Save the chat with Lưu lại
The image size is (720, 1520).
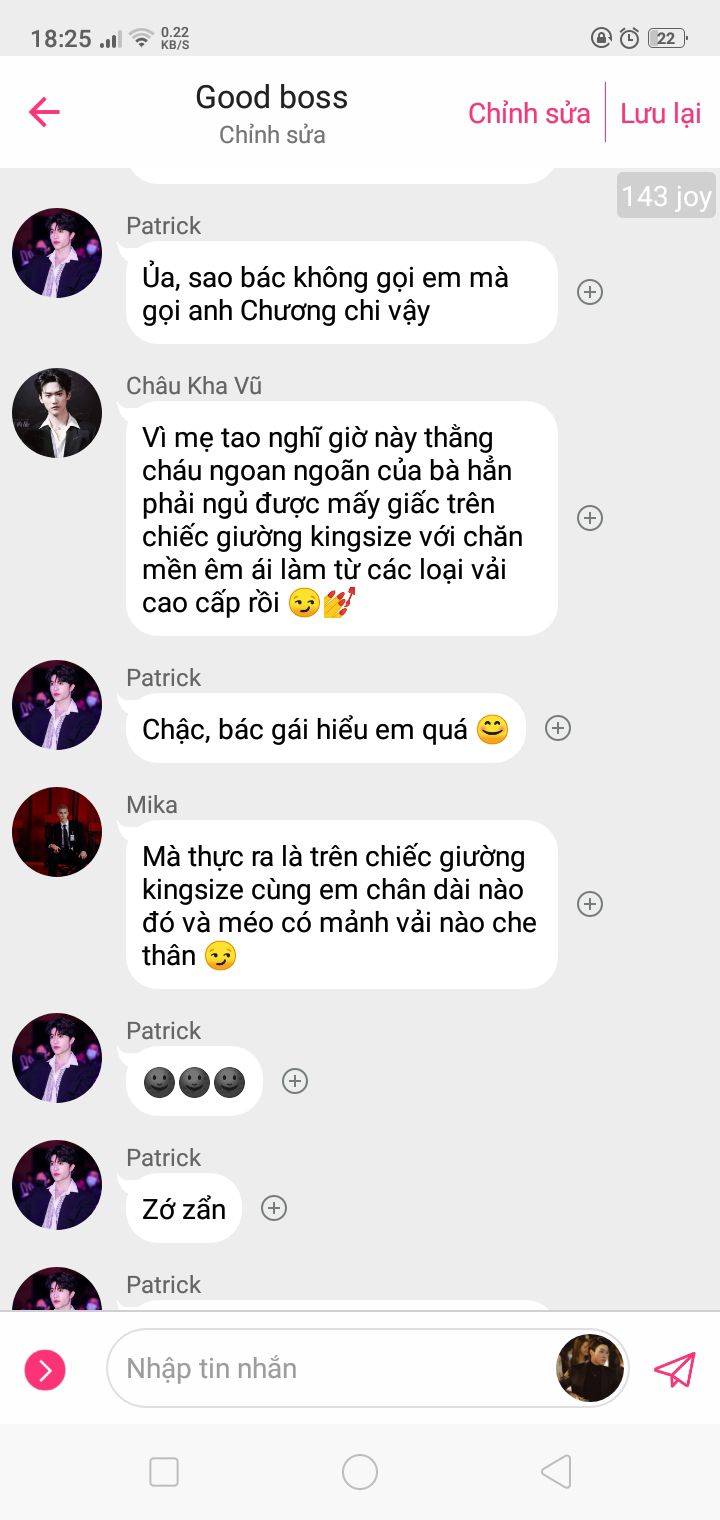pyautogui.click(x=661, y=113)
